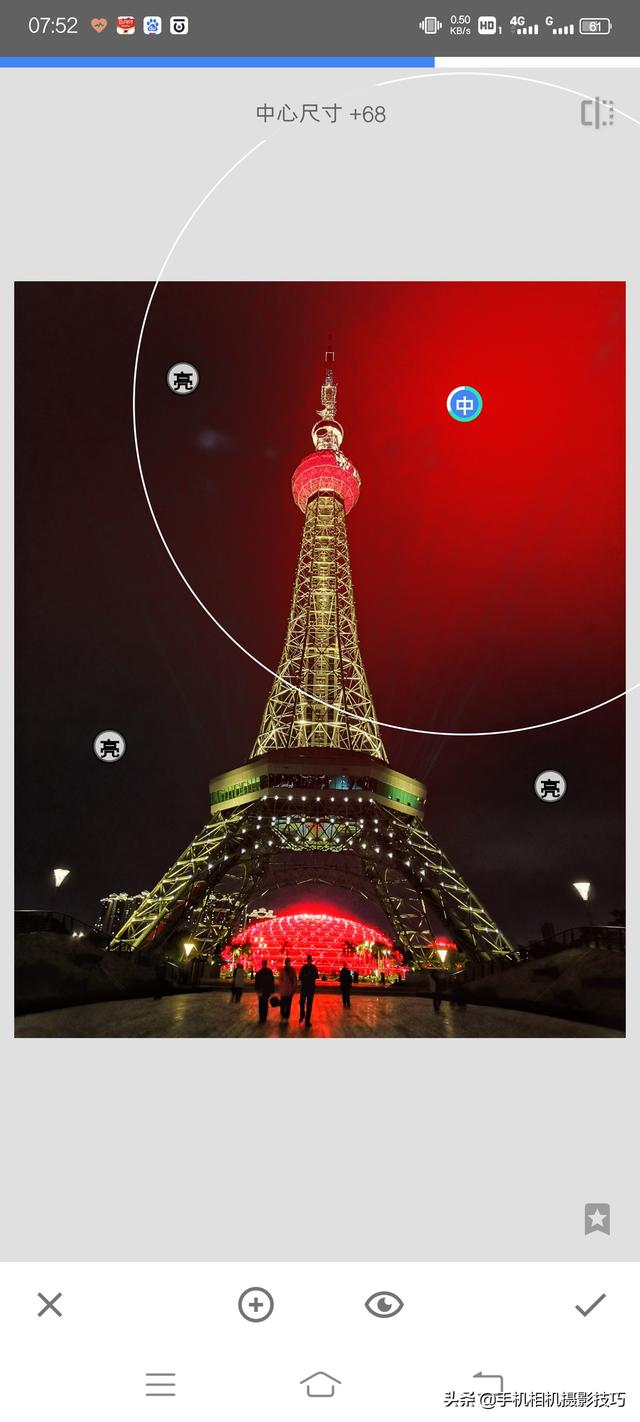Apply changes with the checkmark
Screen dimensions: 640x1422
[590, 1304]
